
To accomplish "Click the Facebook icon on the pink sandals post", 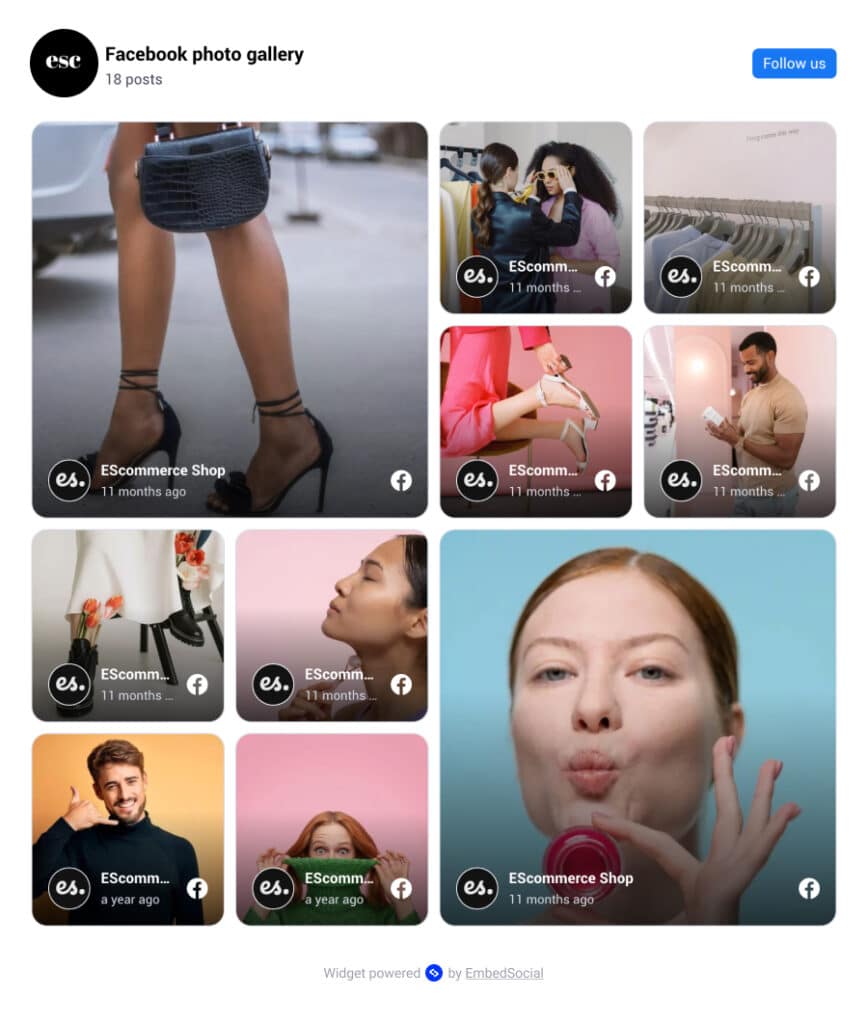I will click(x=605, y=481).
